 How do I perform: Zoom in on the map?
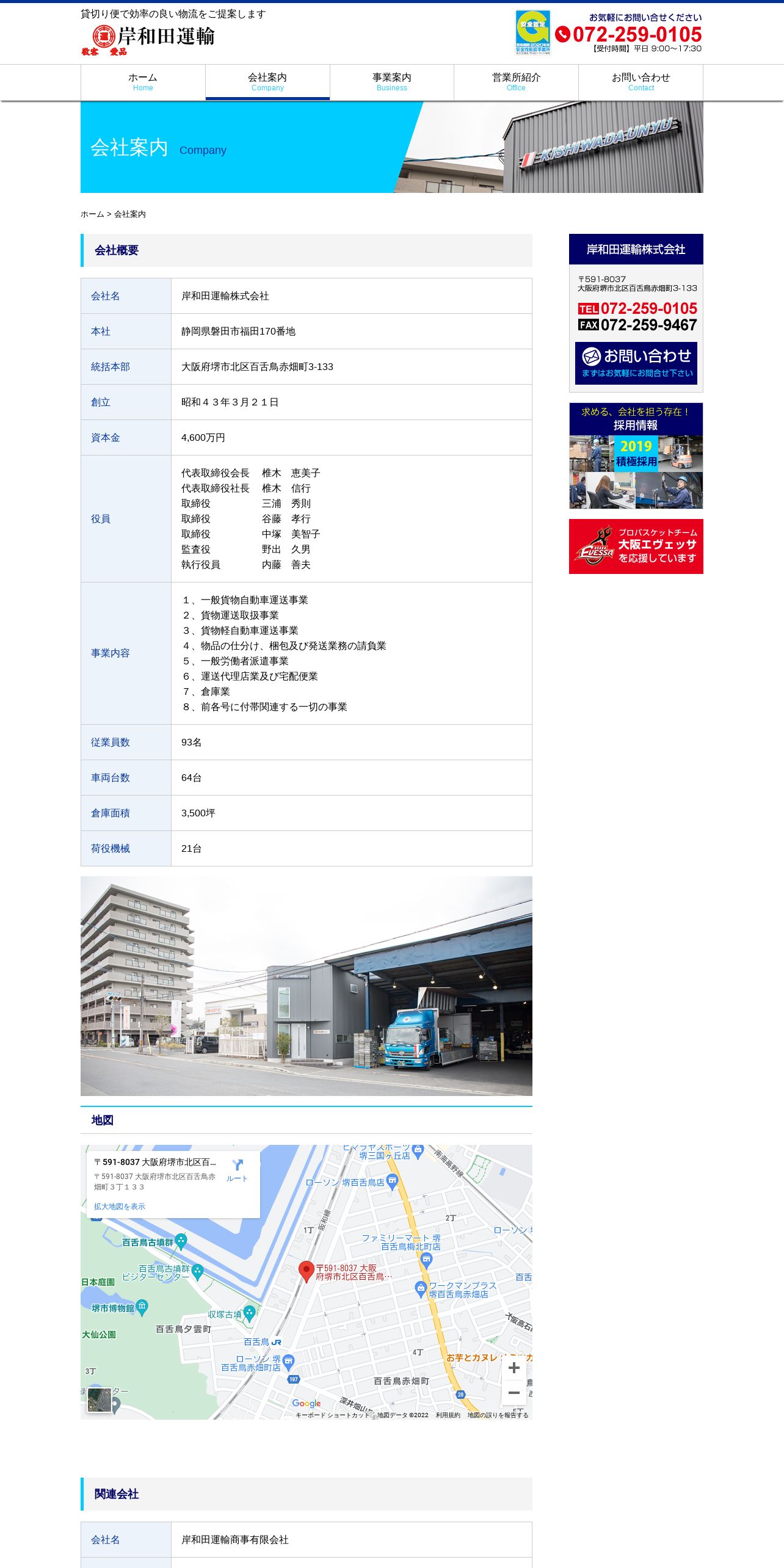pos(514,1368)
